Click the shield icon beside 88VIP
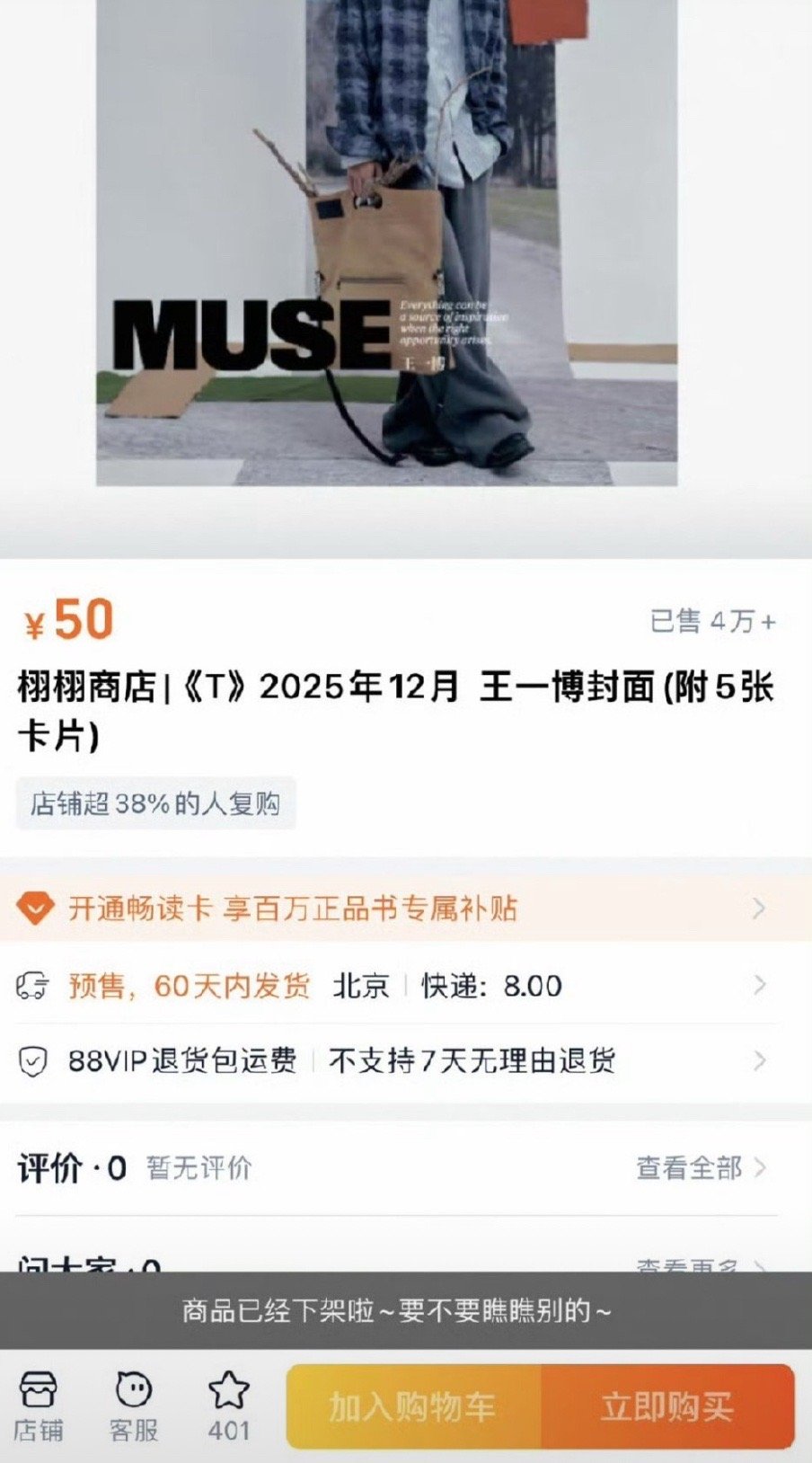Screen dimensions: 812x1463 pos(32,1061)
